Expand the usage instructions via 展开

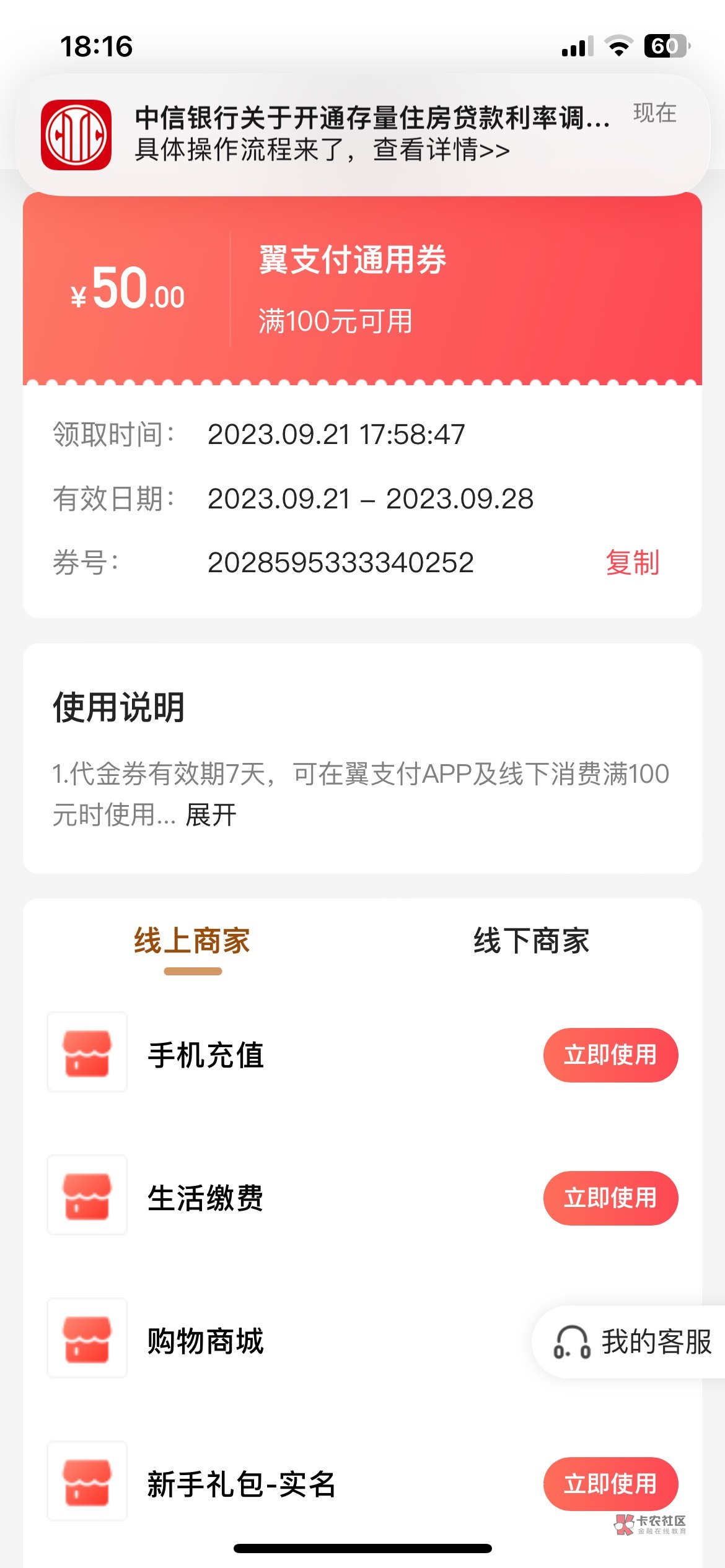pyautogui.click(x=211, y=814)
